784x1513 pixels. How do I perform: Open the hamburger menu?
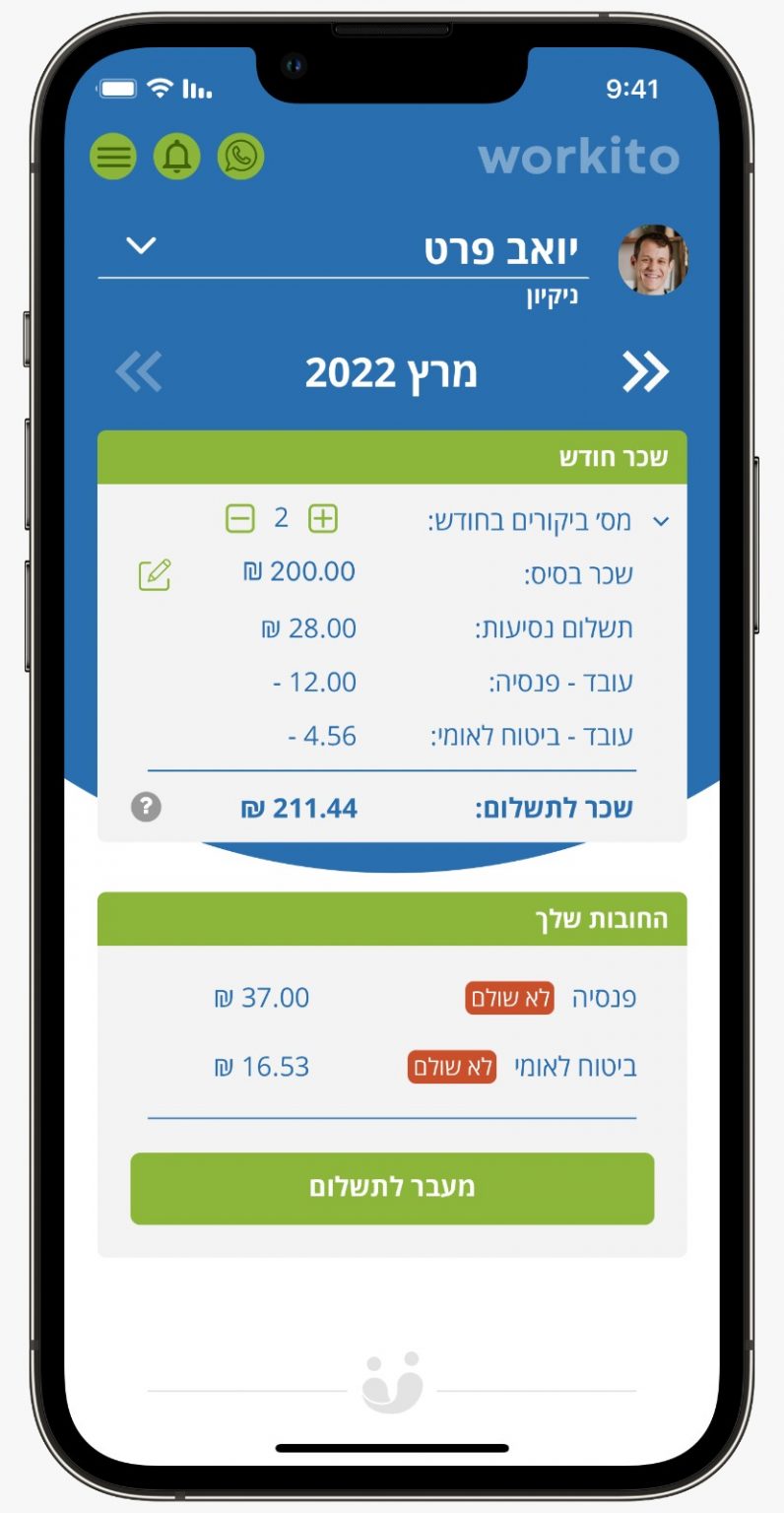113,157
